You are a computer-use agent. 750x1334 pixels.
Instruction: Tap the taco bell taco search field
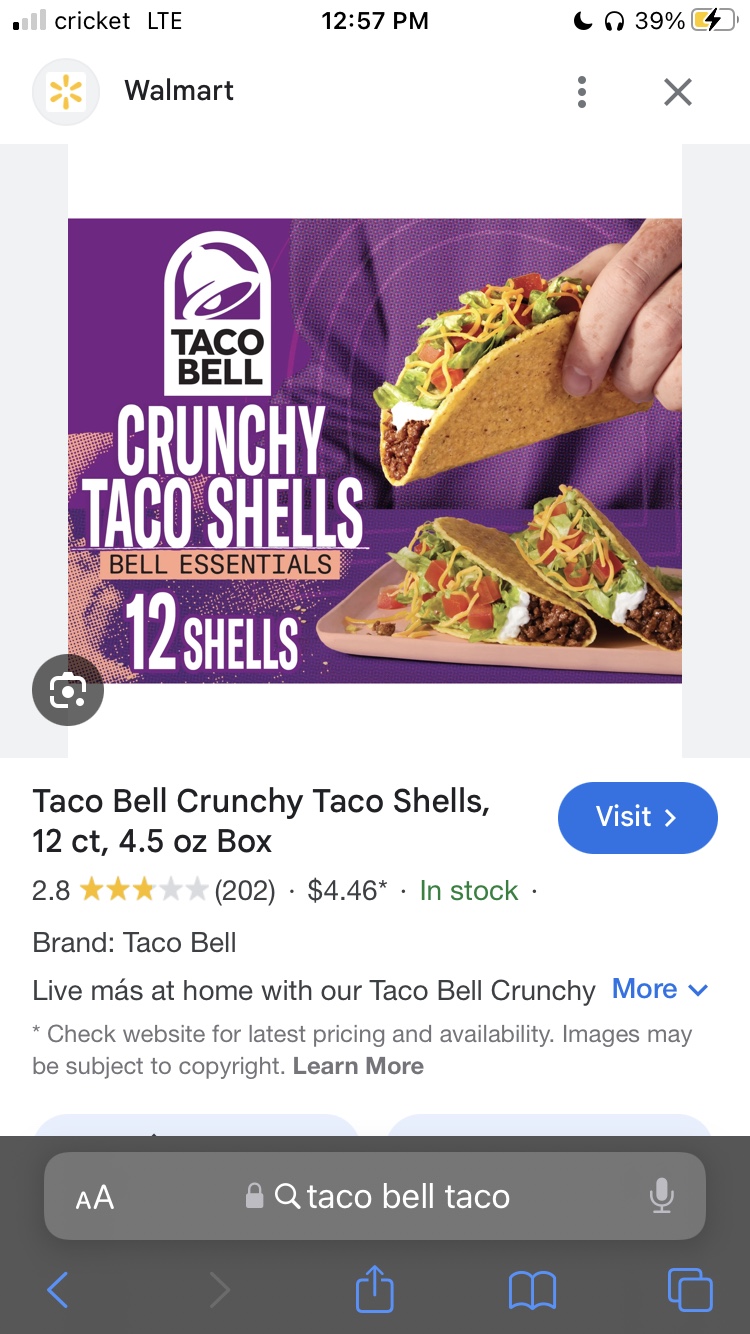click(x=410, y=1196)
